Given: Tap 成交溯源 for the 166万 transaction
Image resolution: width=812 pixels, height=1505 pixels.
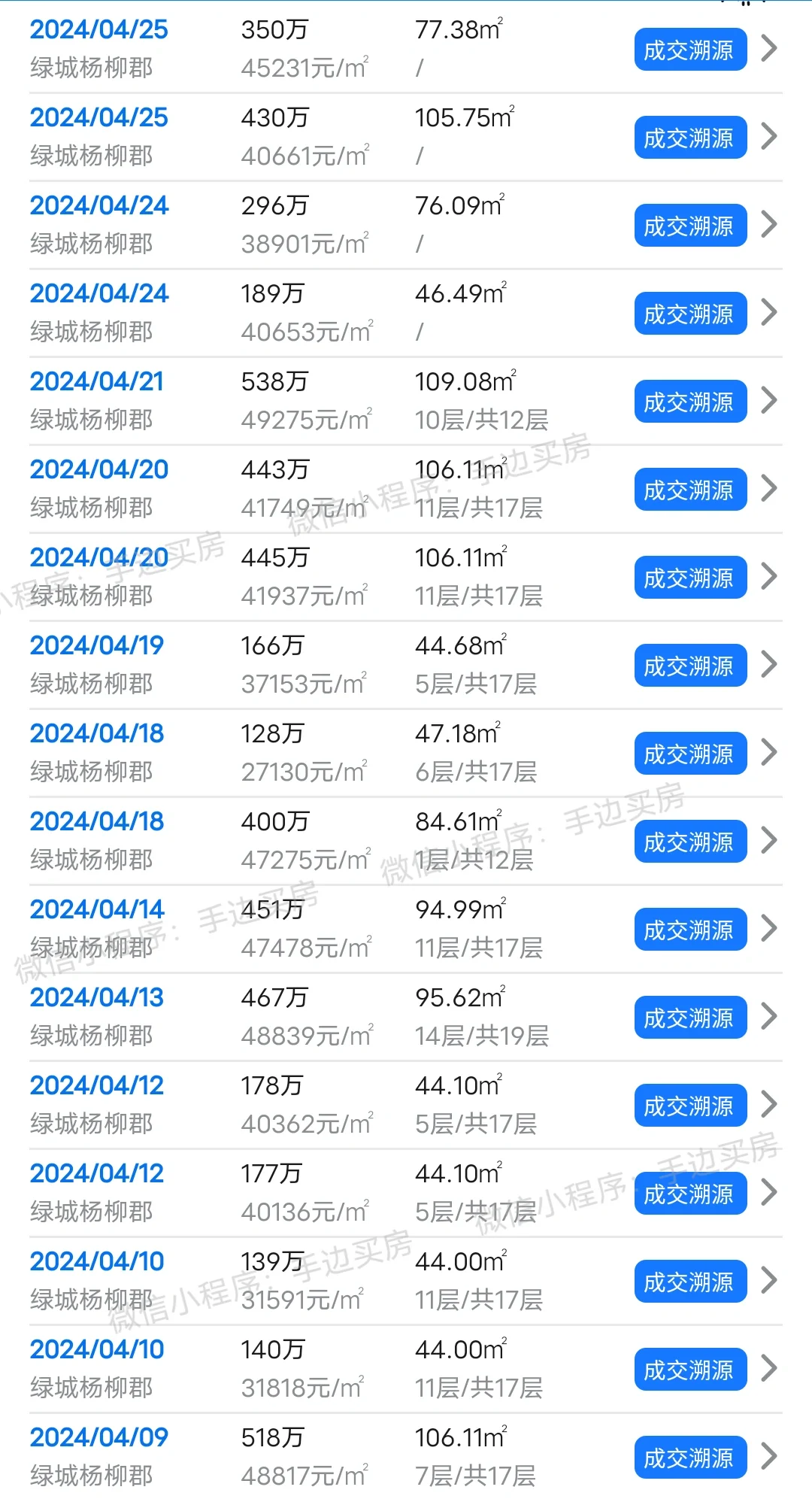Looking at the screenshot, I should 689,666.
